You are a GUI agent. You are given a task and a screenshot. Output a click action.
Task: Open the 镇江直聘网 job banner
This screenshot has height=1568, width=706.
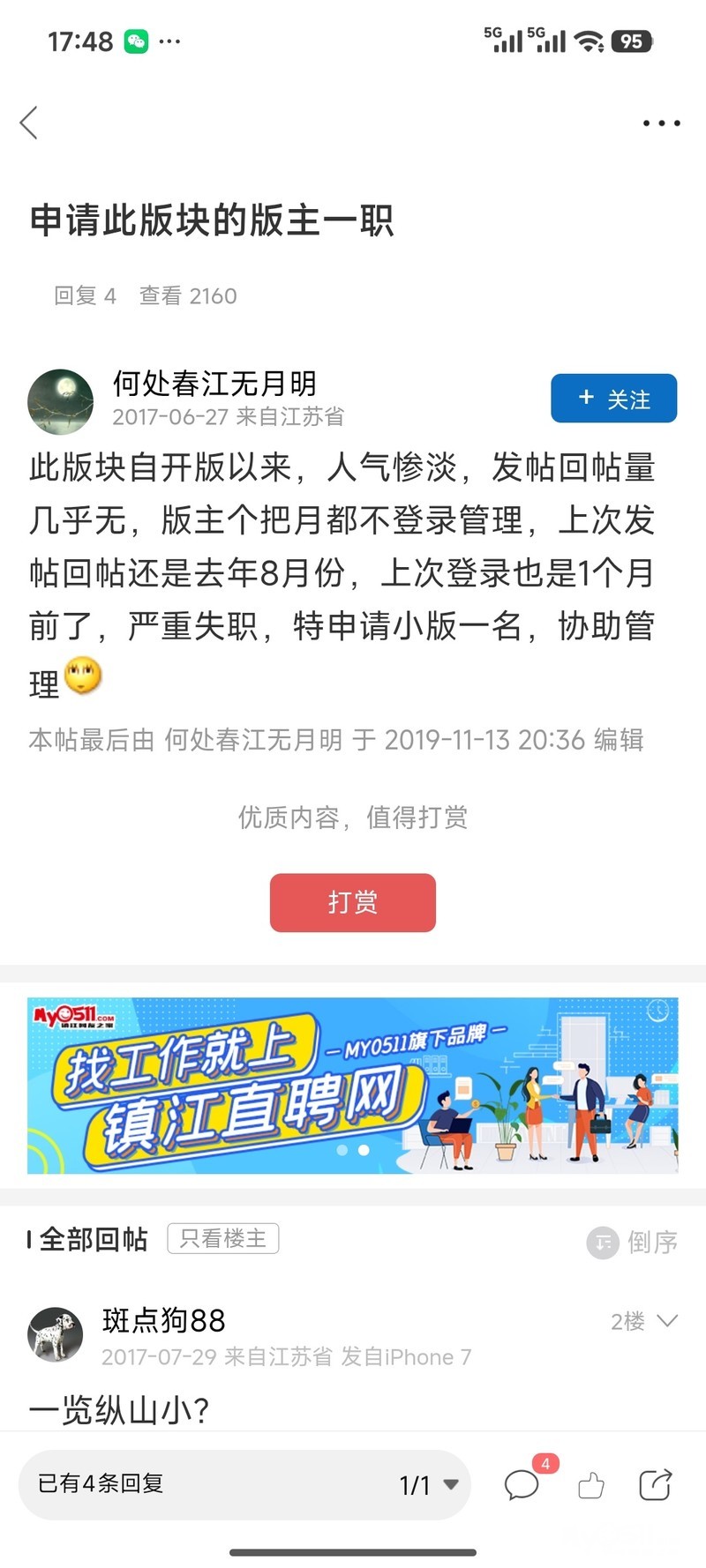pos(352,1085)
